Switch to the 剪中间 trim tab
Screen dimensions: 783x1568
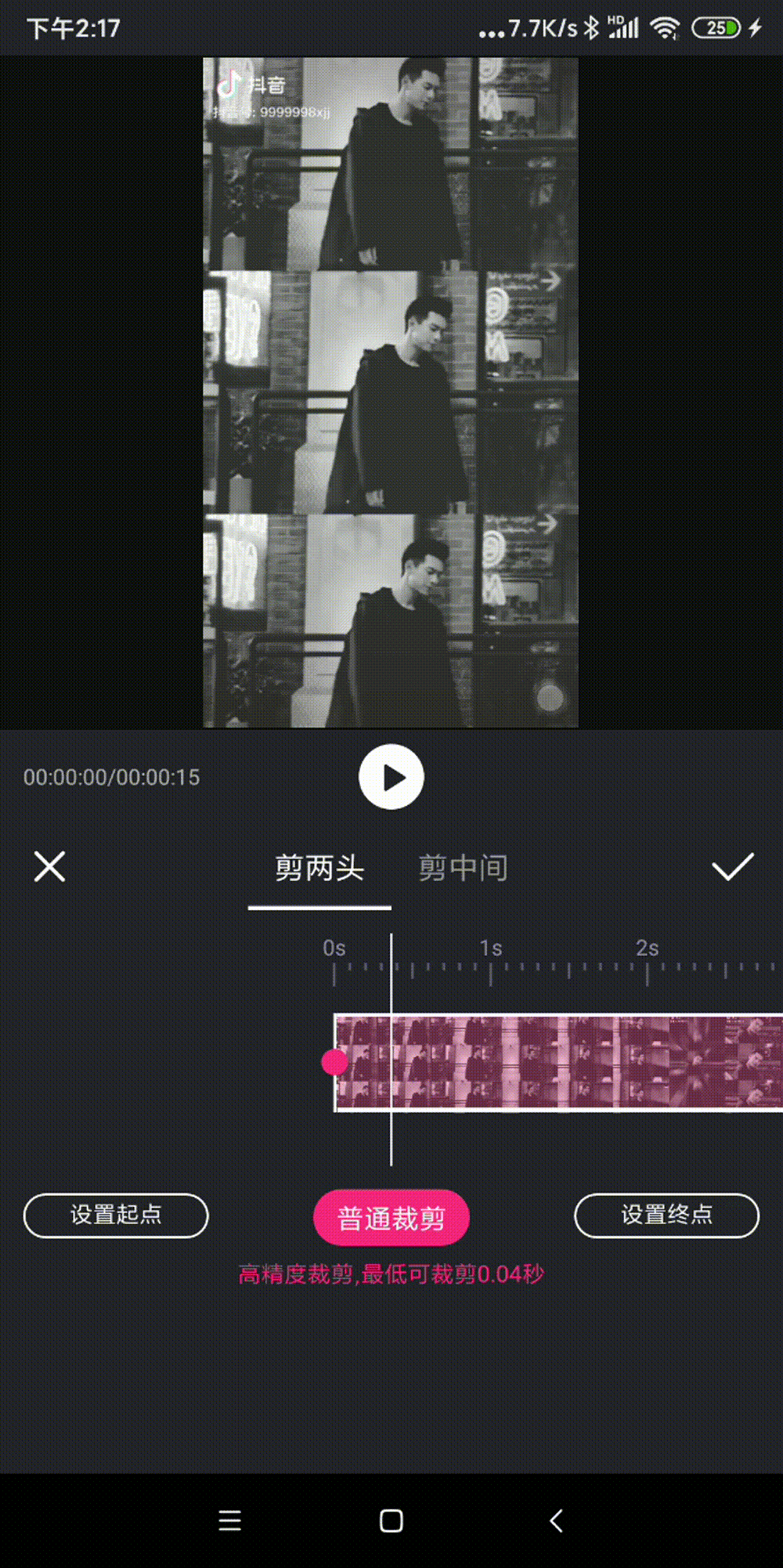coord(464,867)
